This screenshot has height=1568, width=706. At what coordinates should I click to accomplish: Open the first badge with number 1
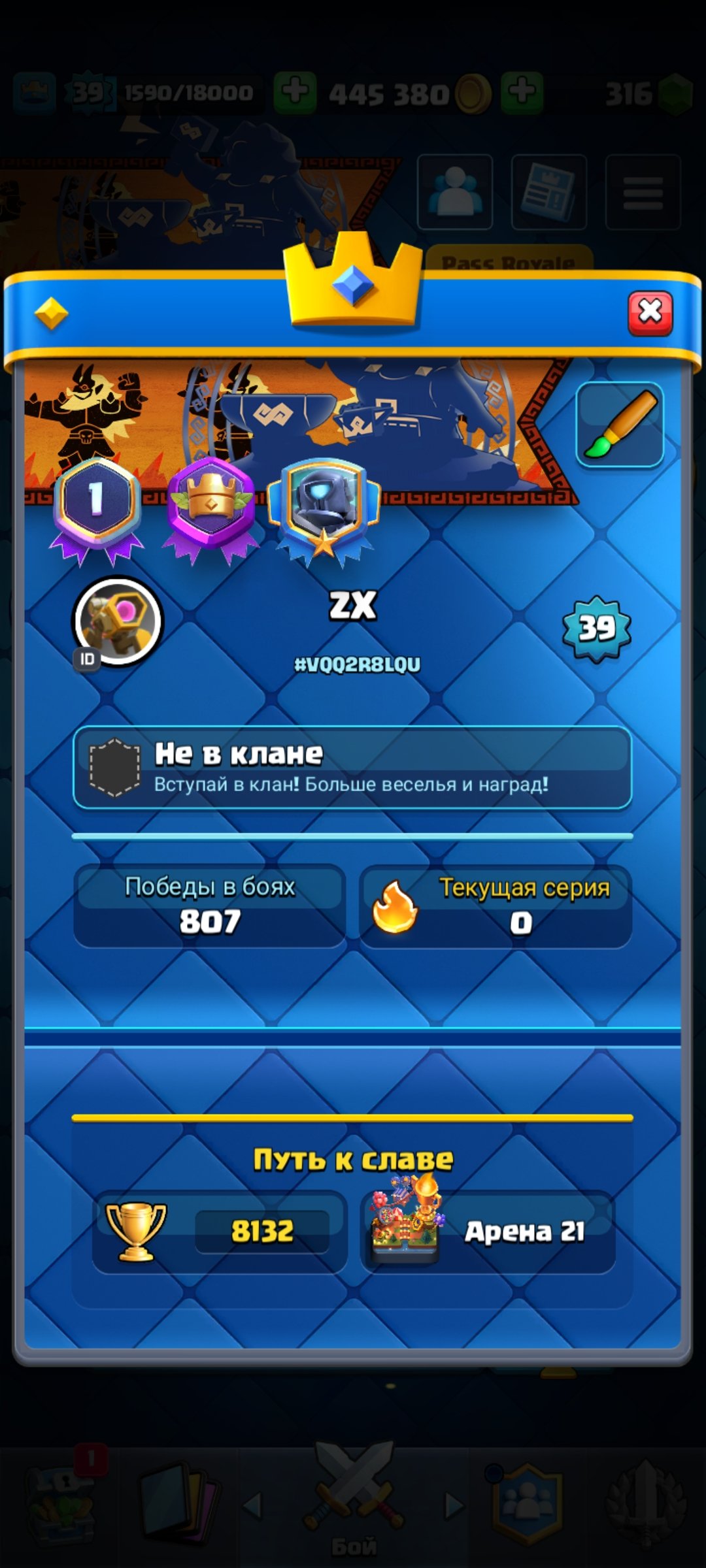click(97, 506)
